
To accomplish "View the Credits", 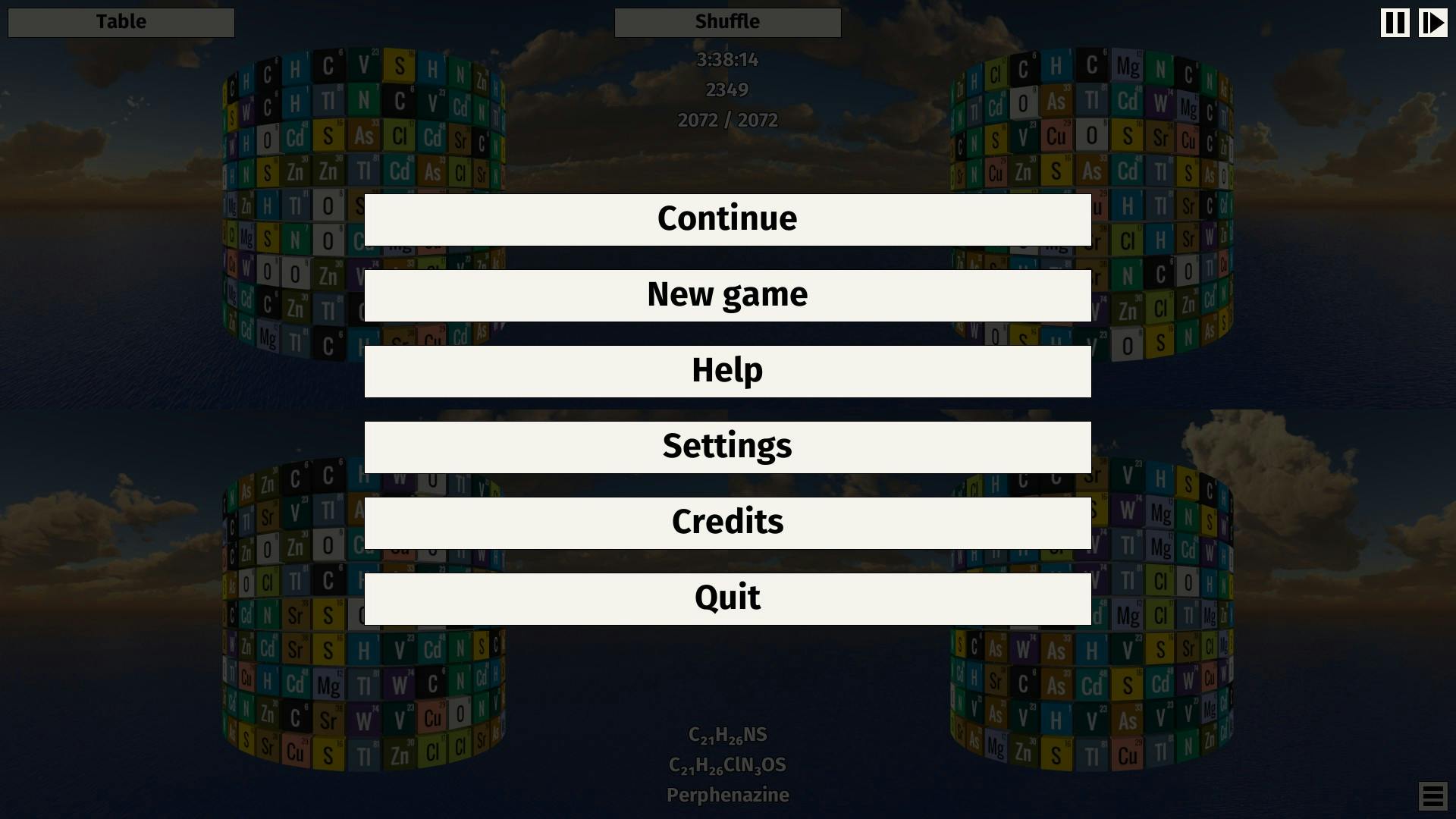I will [x=727, y=522].
